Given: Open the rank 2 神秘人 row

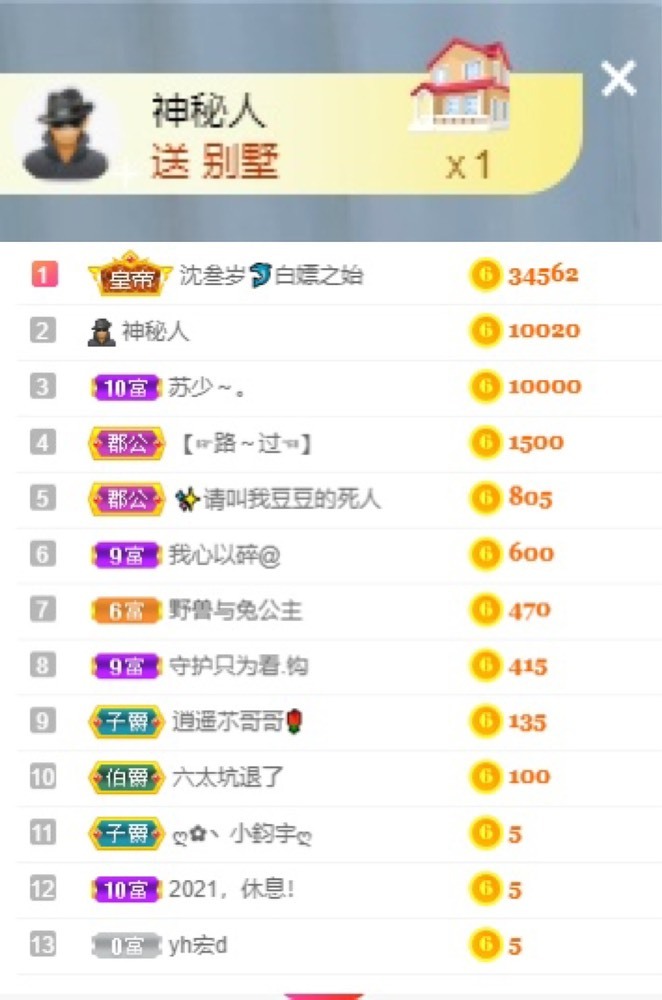Looking at the screenshot, I should tap(156, 331).
